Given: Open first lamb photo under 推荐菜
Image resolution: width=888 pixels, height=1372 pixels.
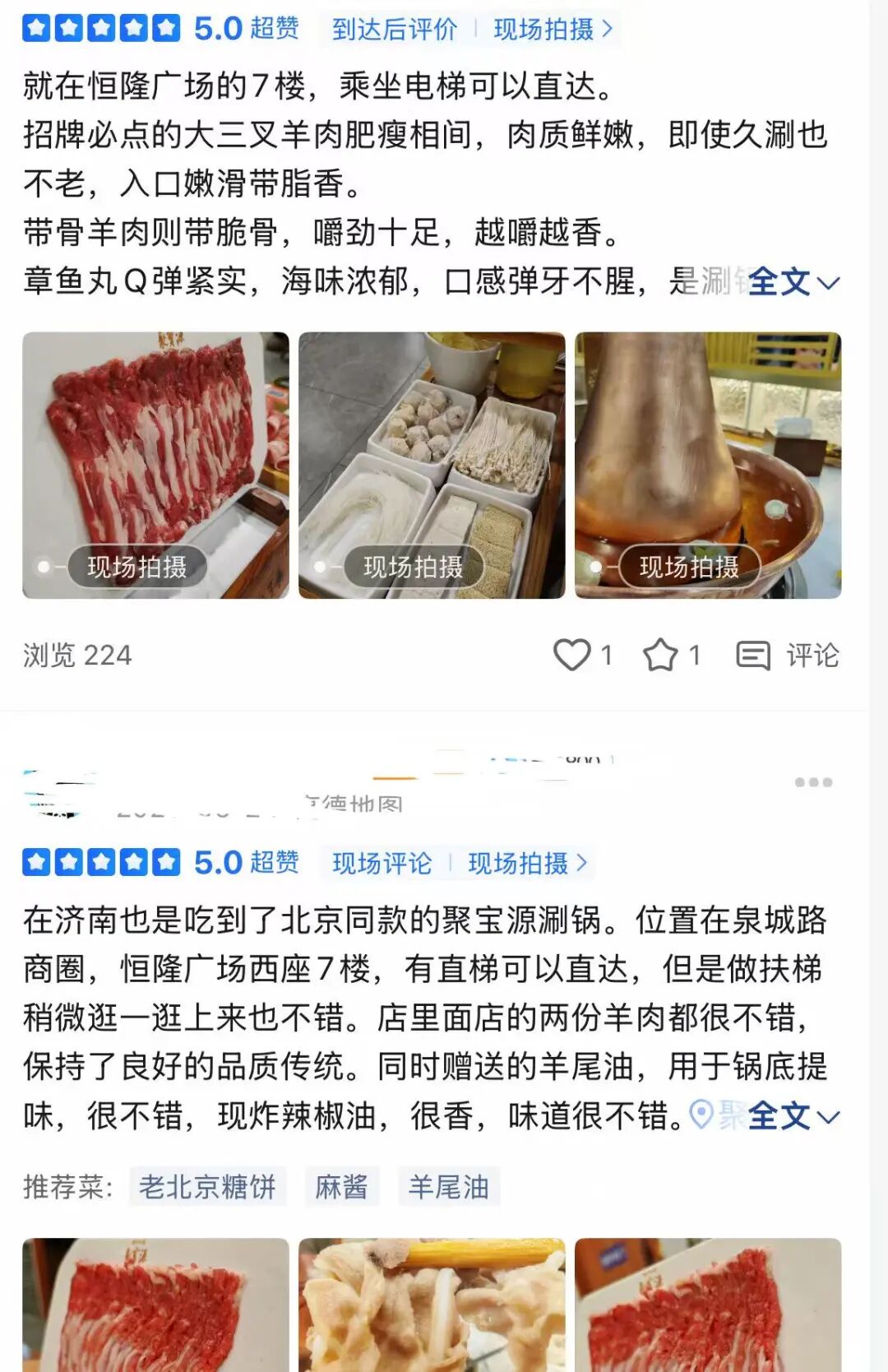Looking at the screenshot, I should (155, 1305).
